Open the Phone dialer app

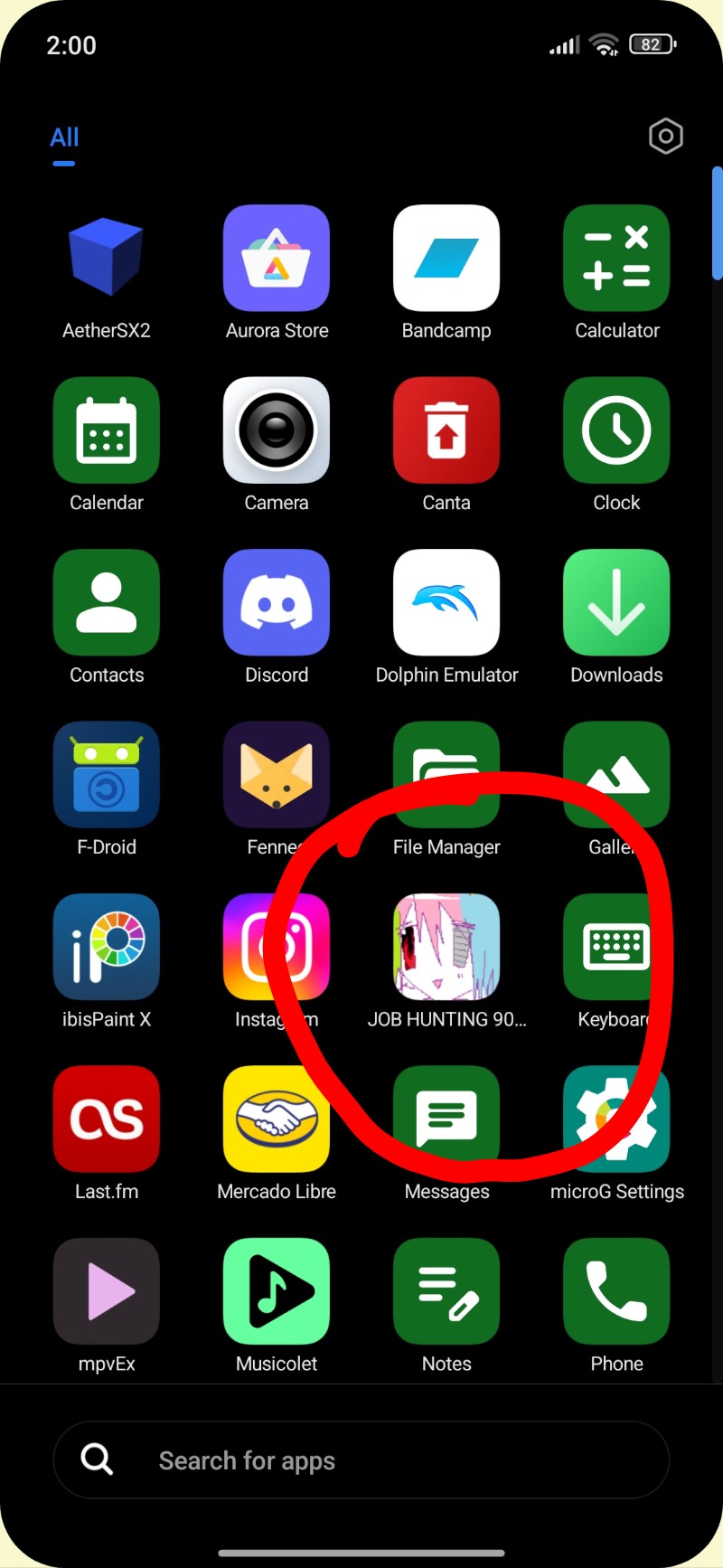click(616, 1291)
